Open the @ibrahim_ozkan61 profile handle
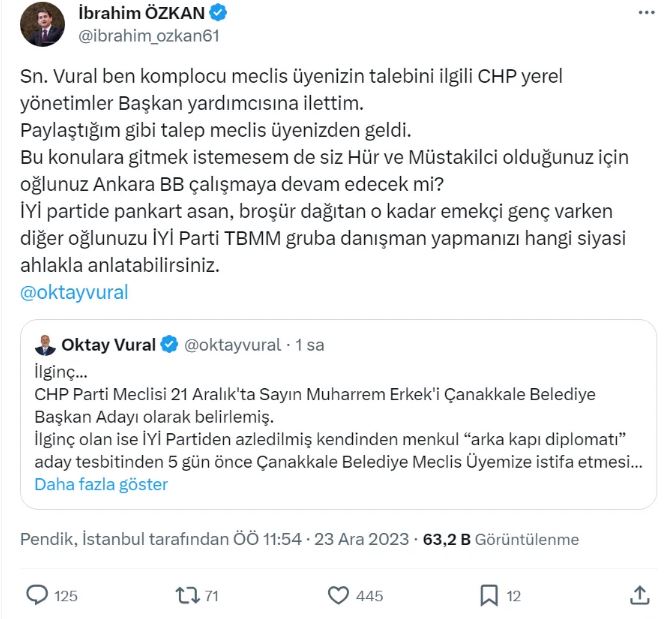This screenshot has width=669, height=619. click(148, 36)
